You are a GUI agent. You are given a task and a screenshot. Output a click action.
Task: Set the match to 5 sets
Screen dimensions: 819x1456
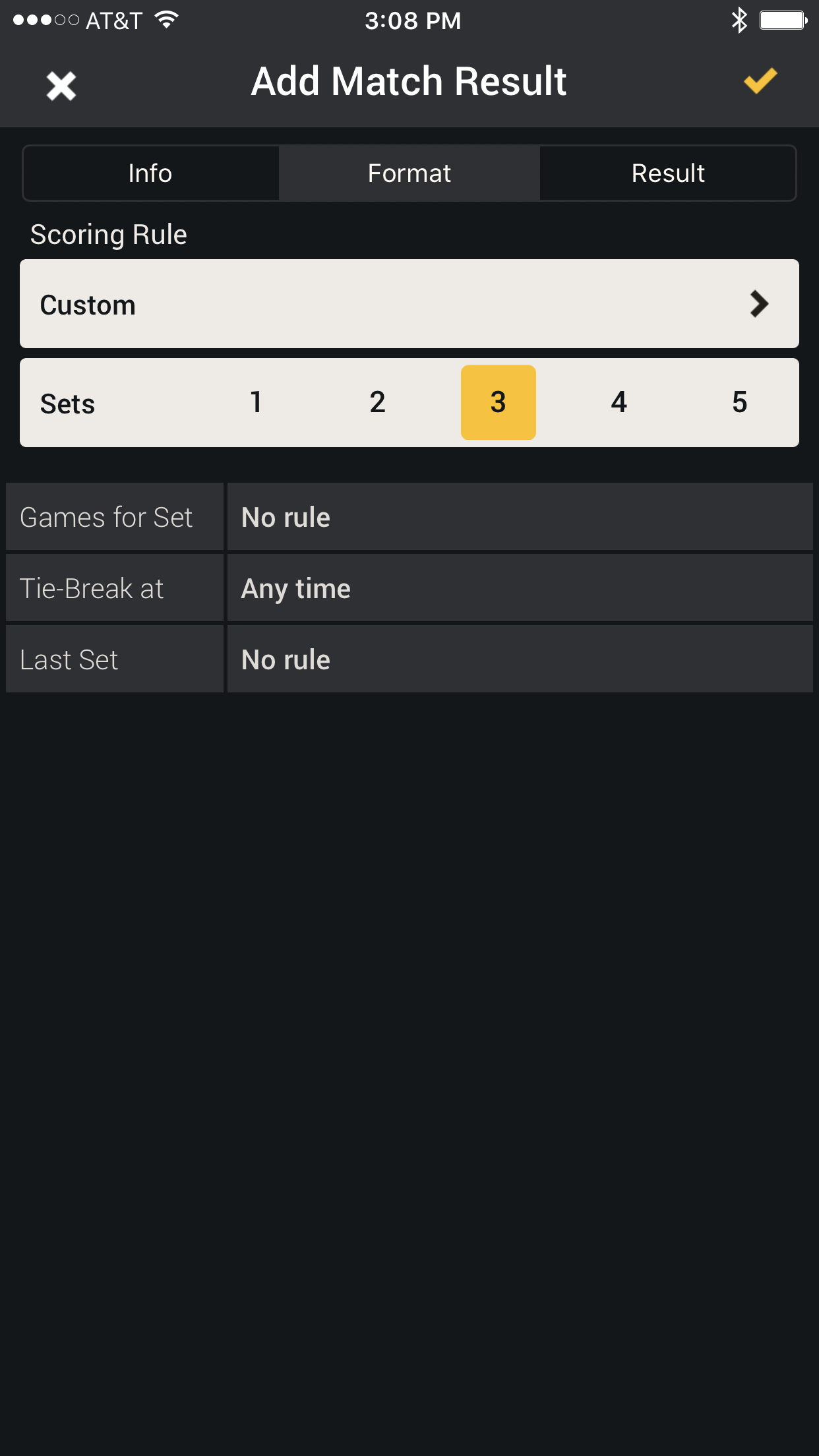pyautogui.click(x=739, y=402)
